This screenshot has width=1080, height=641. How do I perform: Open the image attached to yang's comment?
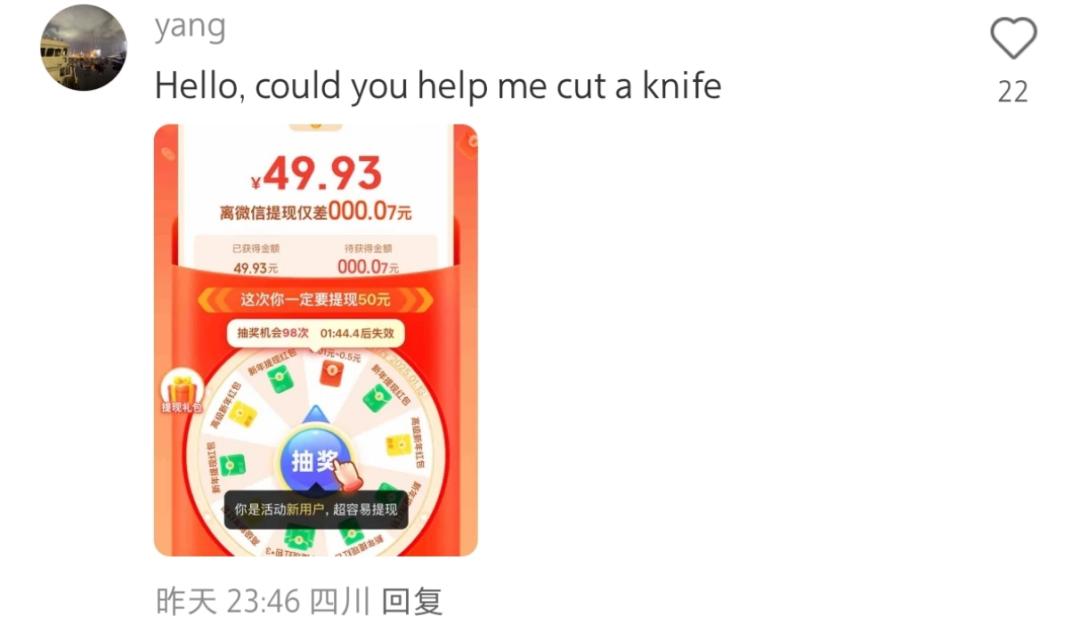(x=315, y=340)
